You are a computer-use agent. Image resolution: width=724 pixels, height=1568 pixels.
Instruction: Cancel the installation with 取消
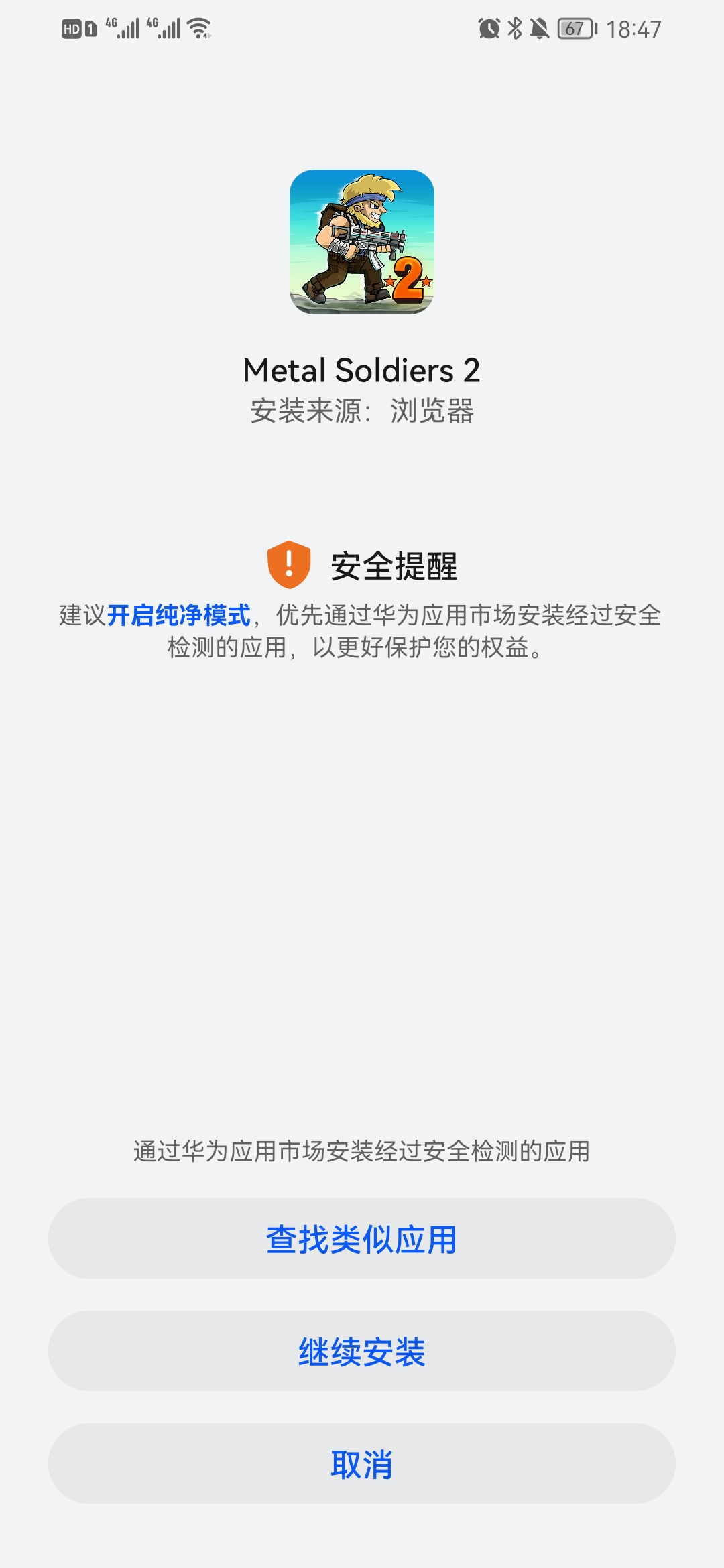pyautogui.click(x=362, y=1463)
